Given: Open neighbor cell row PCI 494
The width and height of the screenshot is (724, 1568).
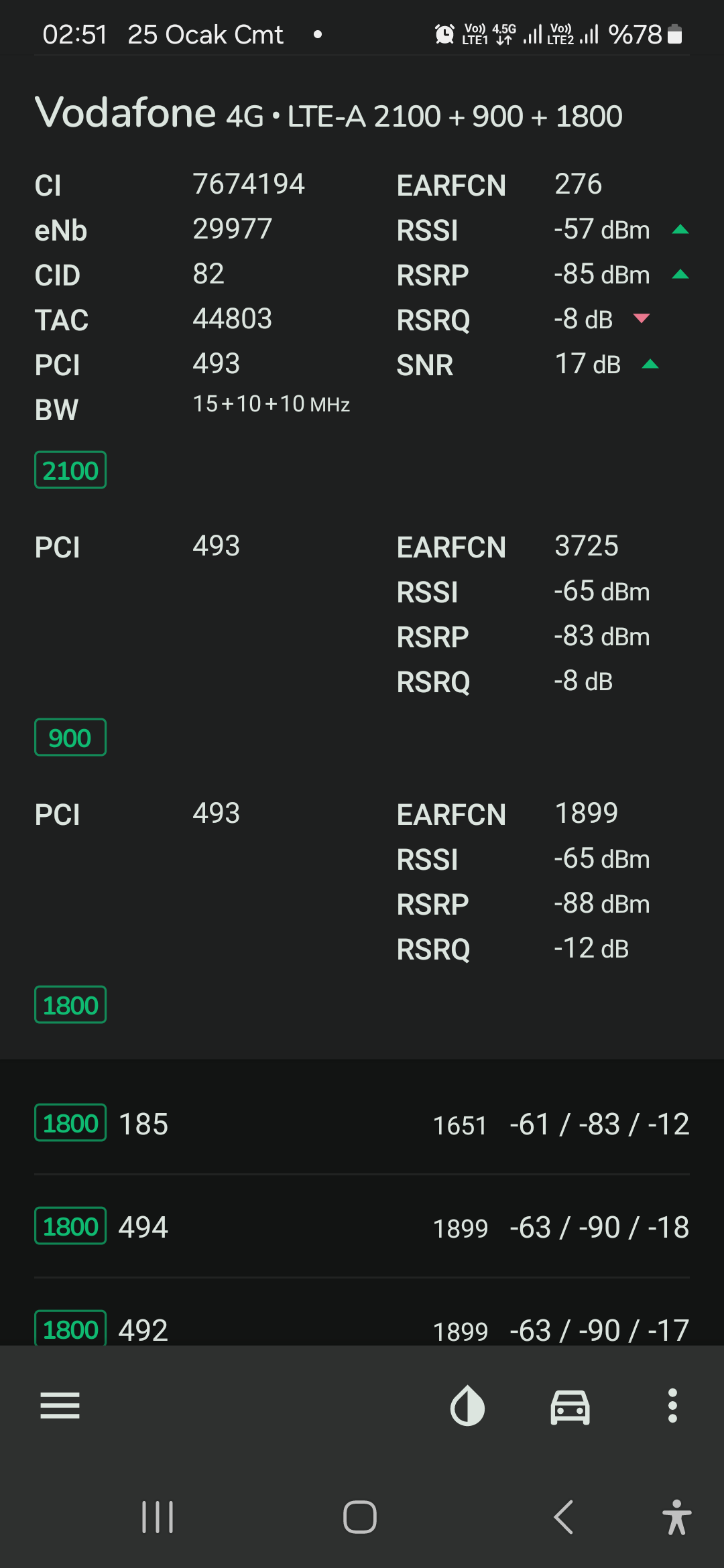Looking at the screenshot, I should click(x=362, y=1226).
